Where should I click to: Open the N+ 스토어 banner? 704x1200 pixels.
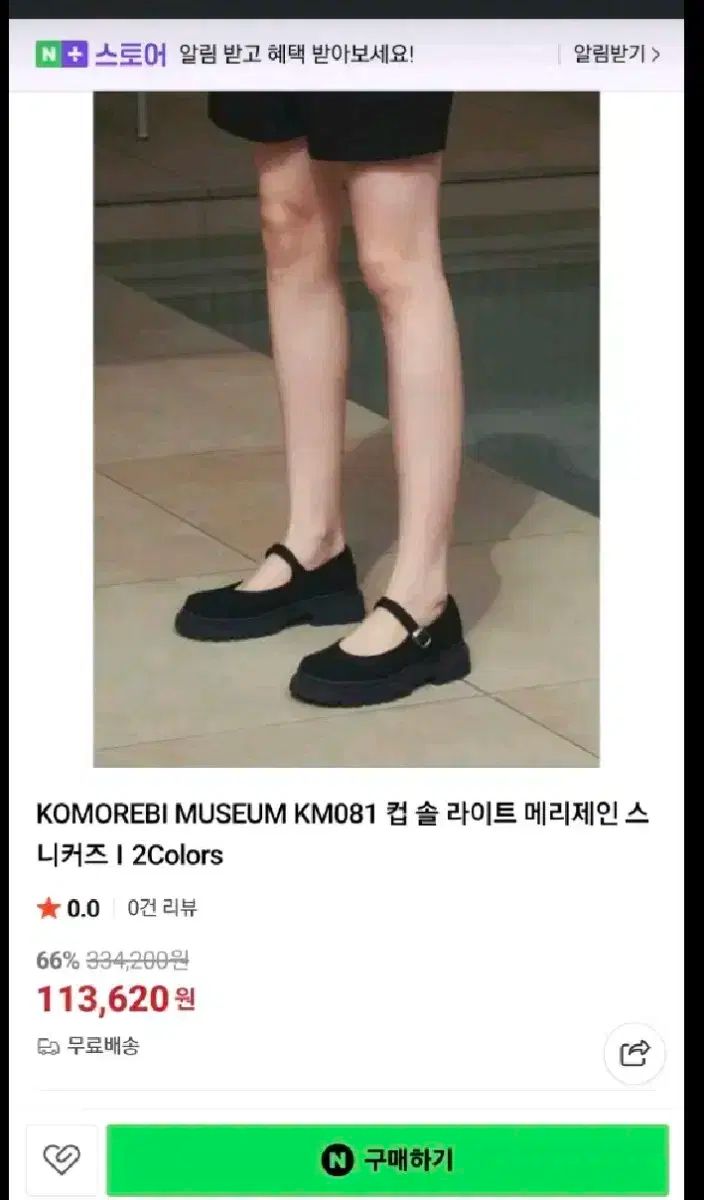[101, 54]
